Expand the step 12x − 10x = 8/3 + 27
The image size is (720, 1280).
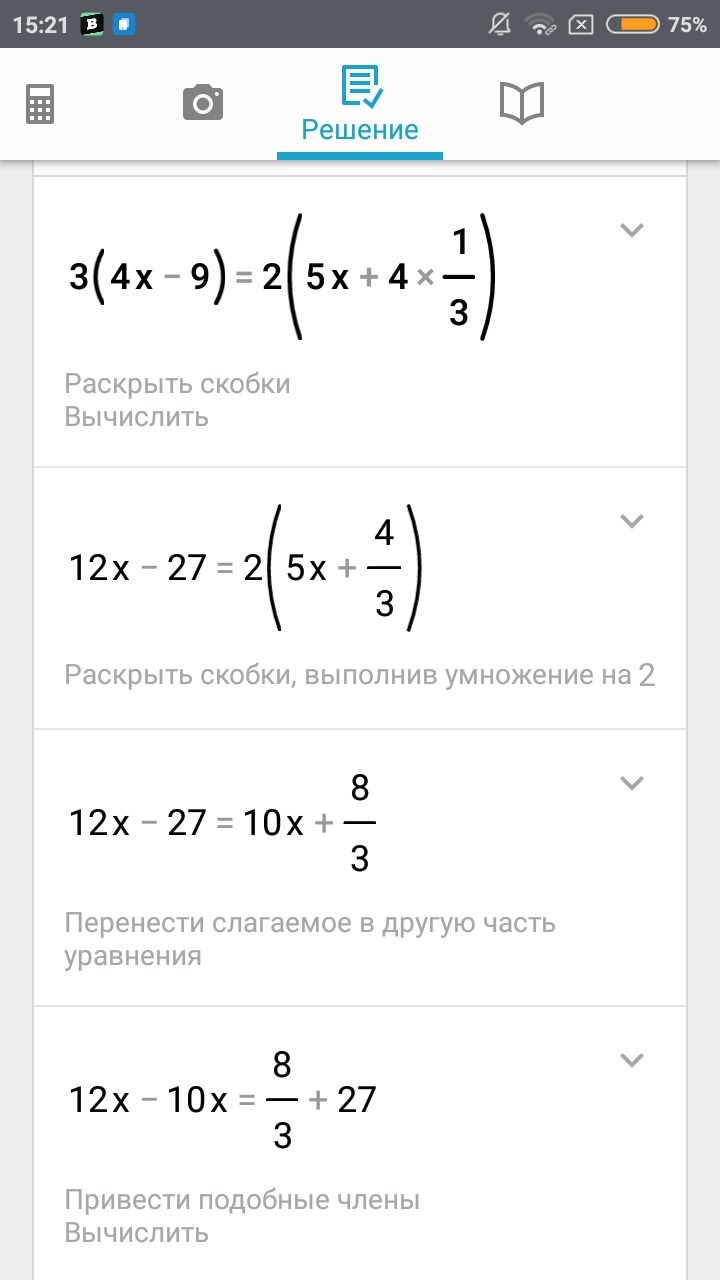click(631, 1060)
